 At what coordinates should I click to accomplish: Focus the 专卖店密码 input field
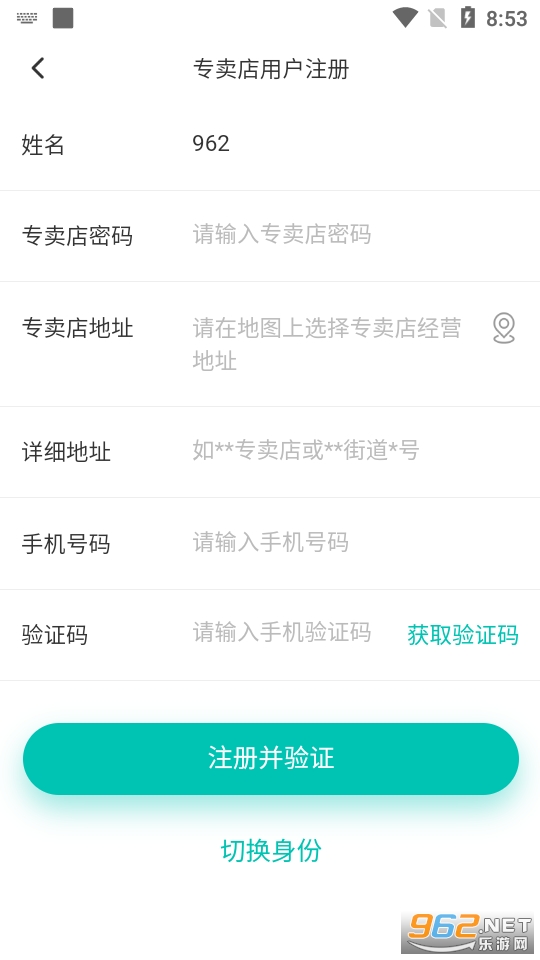tap(355, 234)
